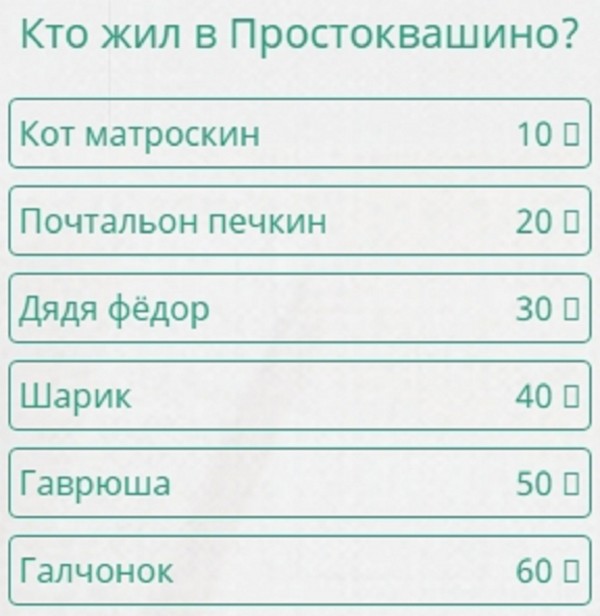Viewport: 600px width, 616px height.
Task: Choose Почтальон печкин answer
Action: pyautogui.click(x=299, y=221)
